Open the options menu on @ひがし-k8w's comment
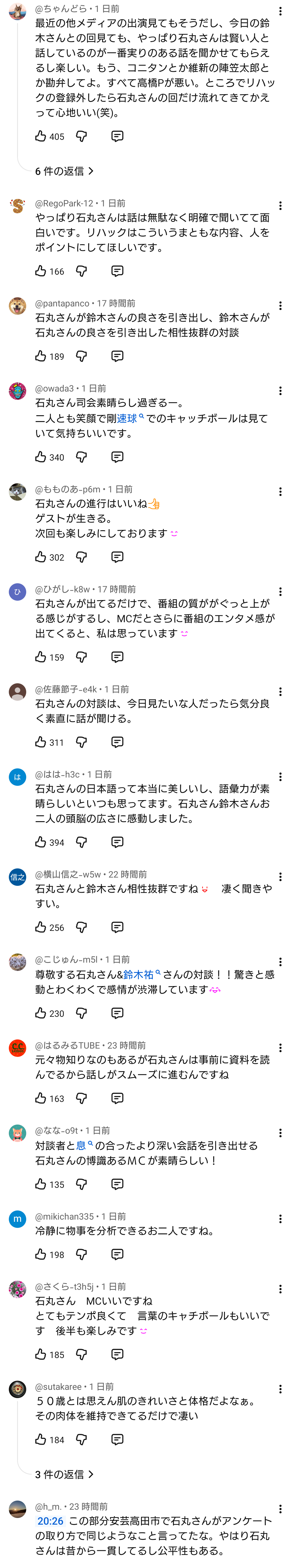 point(280,592)
